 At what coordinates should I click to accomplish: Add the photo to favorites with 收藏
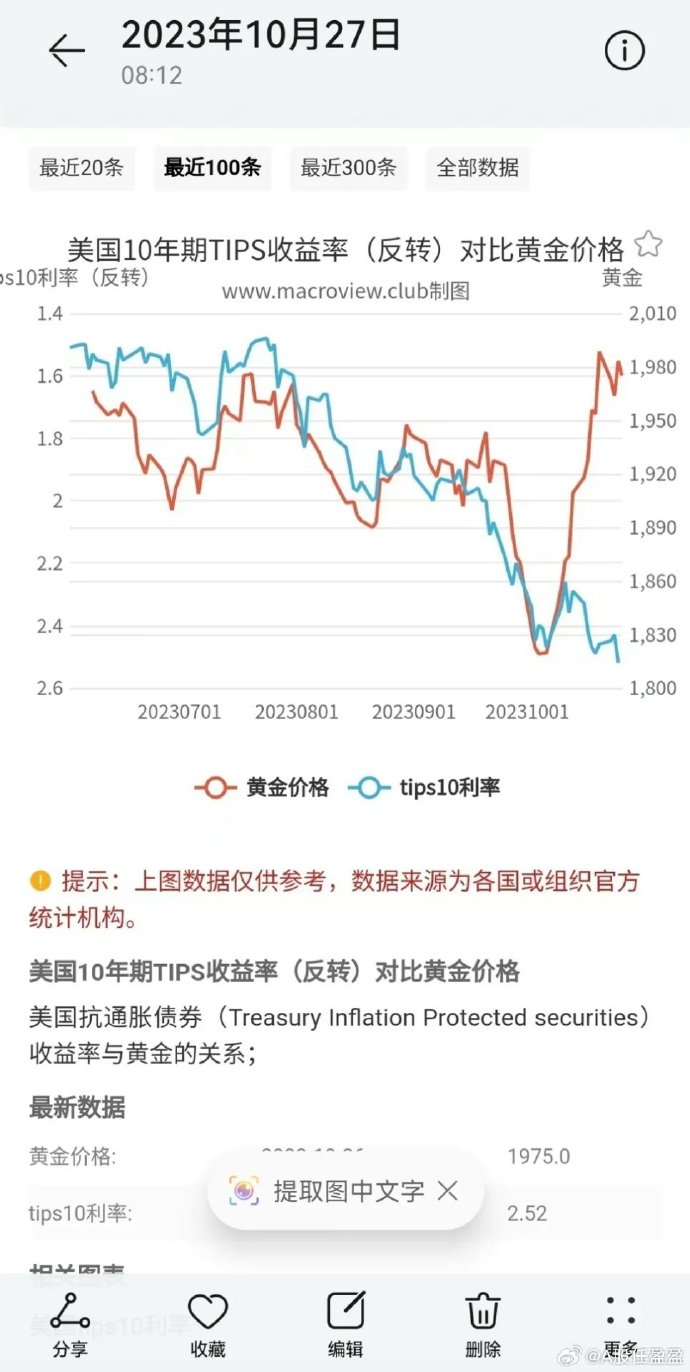[x=208, y=1323]
